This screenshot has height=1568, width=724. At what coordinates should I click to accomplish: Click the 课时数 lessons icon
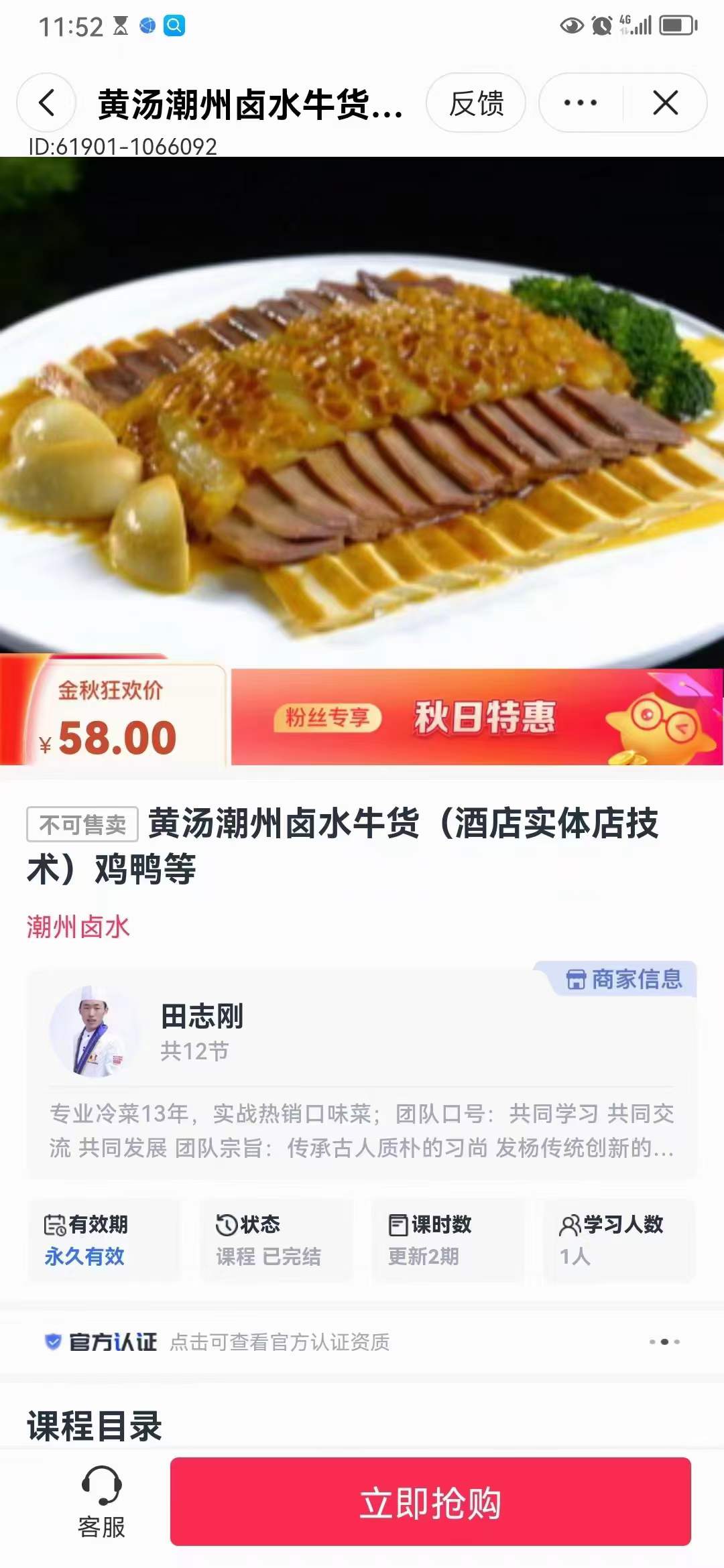(x=398, y=1223)
